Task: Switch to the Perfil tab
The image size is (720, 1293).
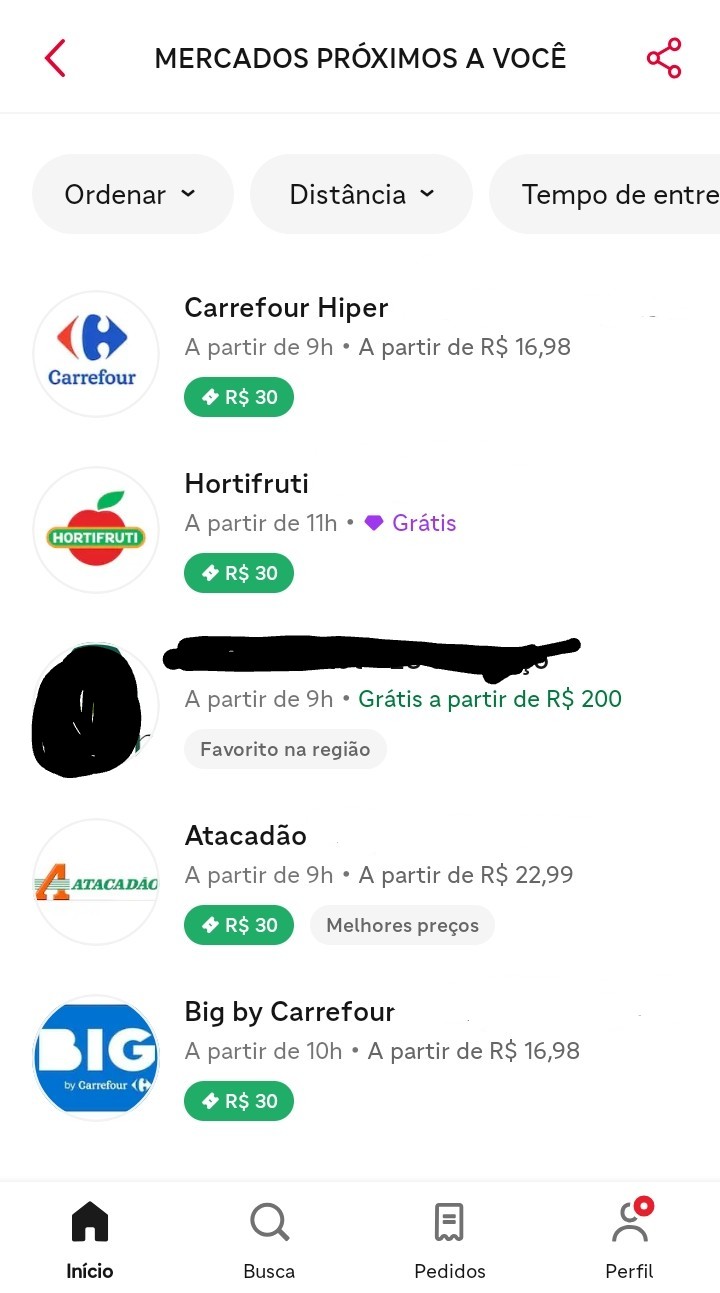Action: click(x=629, y=1240)
